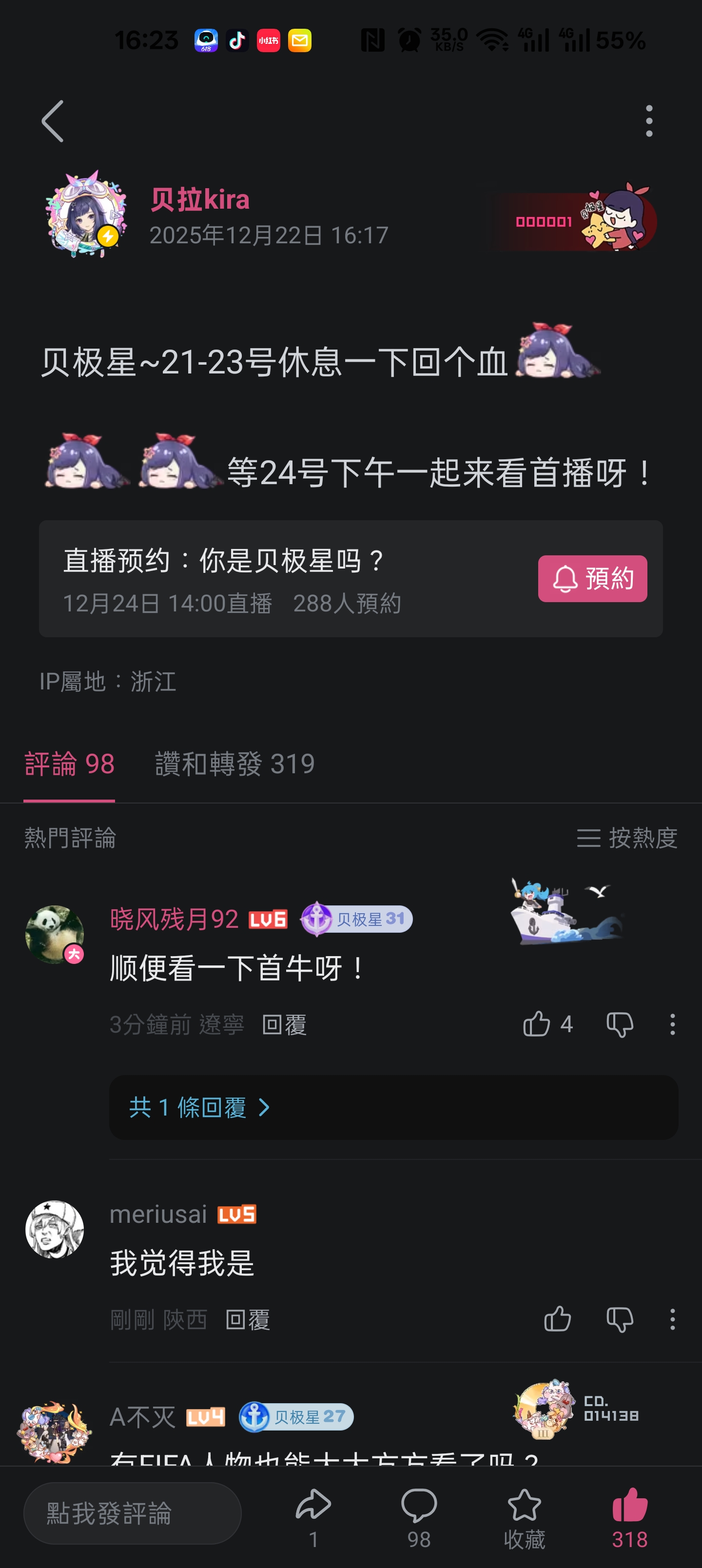This screenshot has height=1568, width=702.
Task: Tap the 點我發評論 comment field
Action: [132, 1512]
